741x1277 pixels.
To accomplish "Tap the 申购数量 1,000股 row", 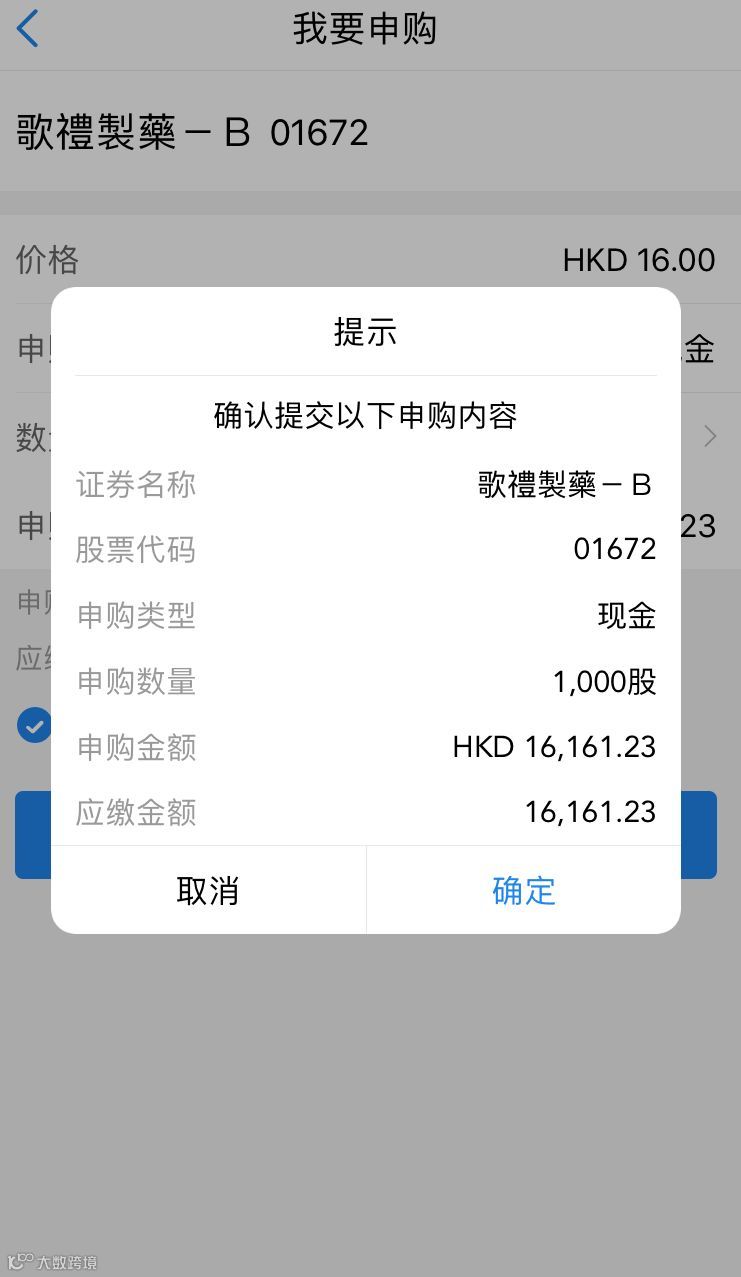I will click(x=366, y=681).
